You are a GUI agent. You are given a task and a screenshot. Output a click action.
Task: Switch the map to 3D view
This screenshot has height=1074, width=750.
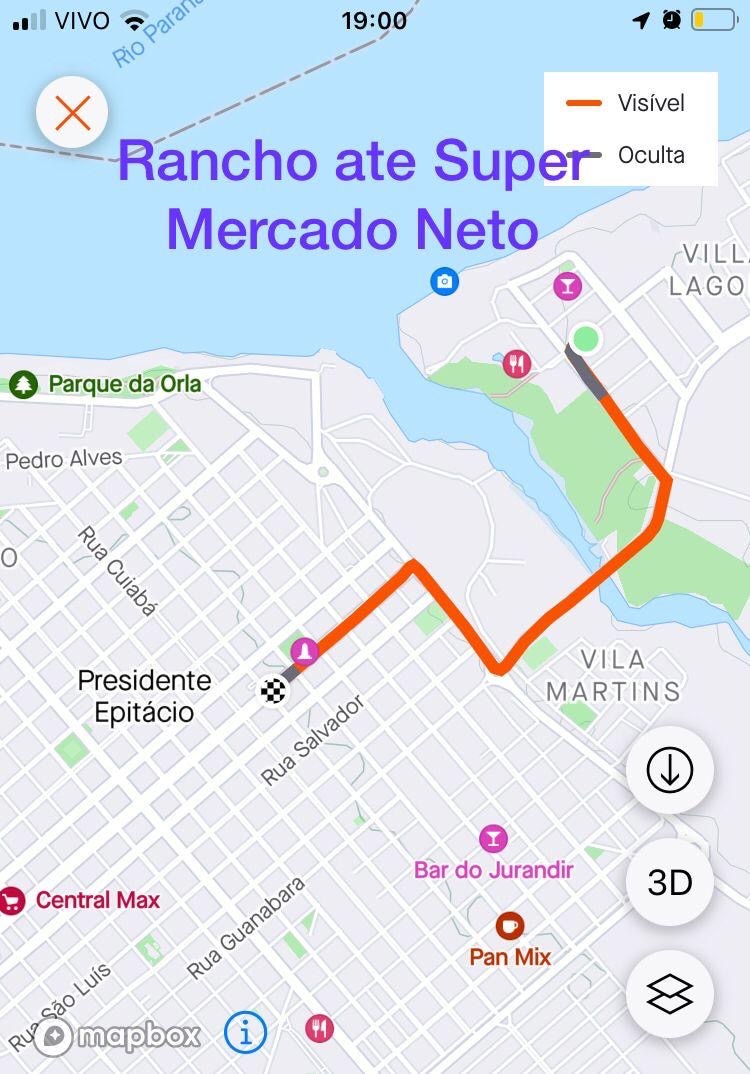[x=669, y=882]
